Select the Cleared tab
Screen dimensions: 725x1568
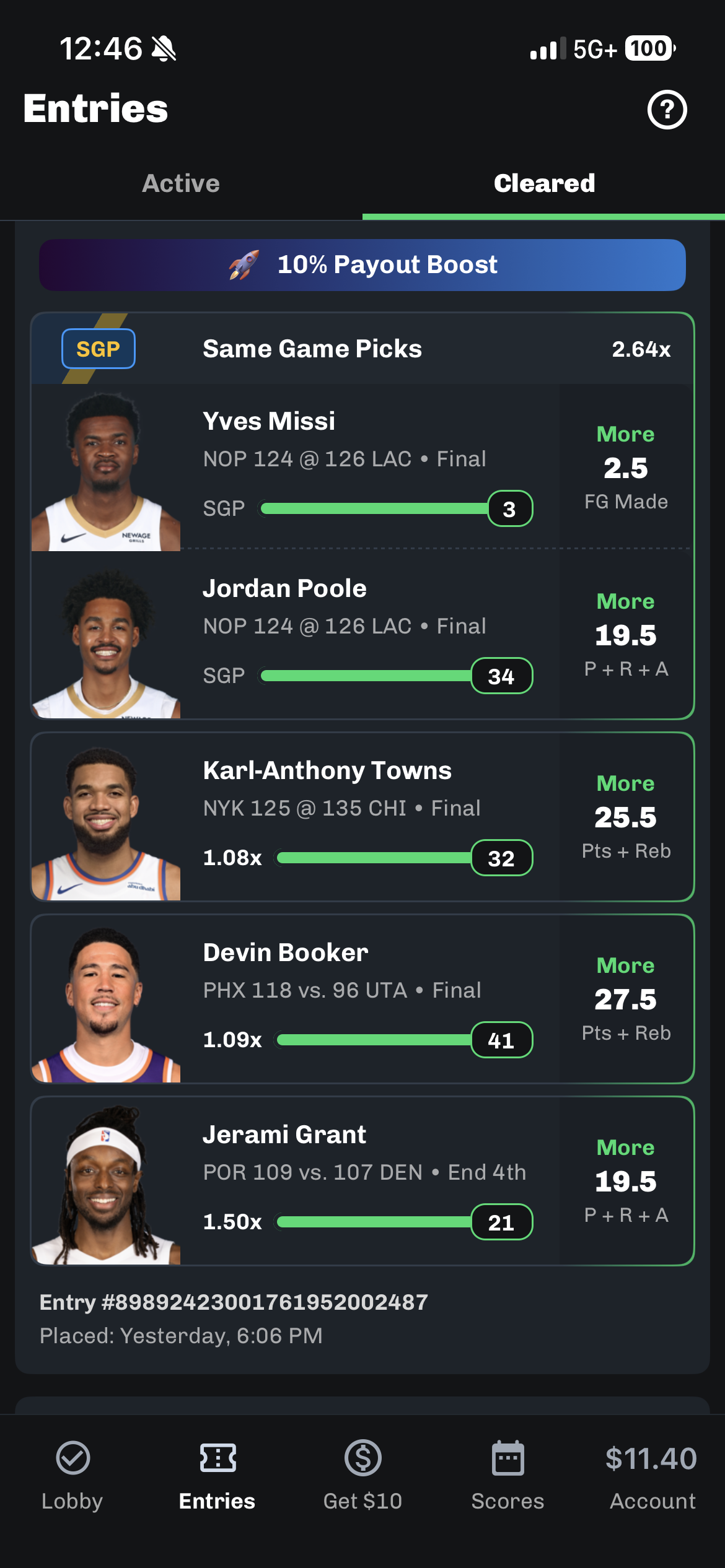pyautogui.click(x=544, y=184)
